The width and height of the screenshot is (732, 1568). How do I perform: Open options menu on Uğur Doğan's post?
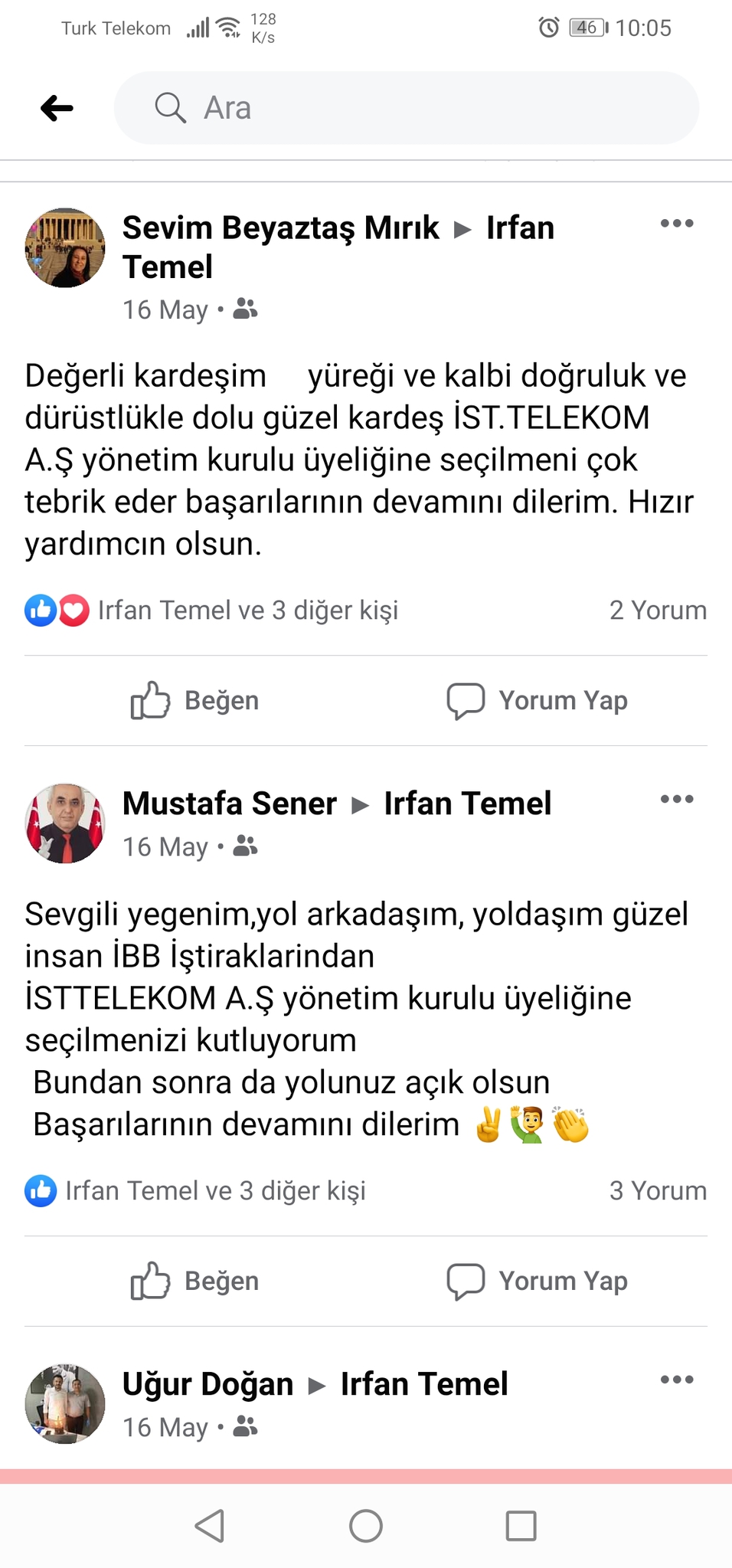tap(677, 1380)
